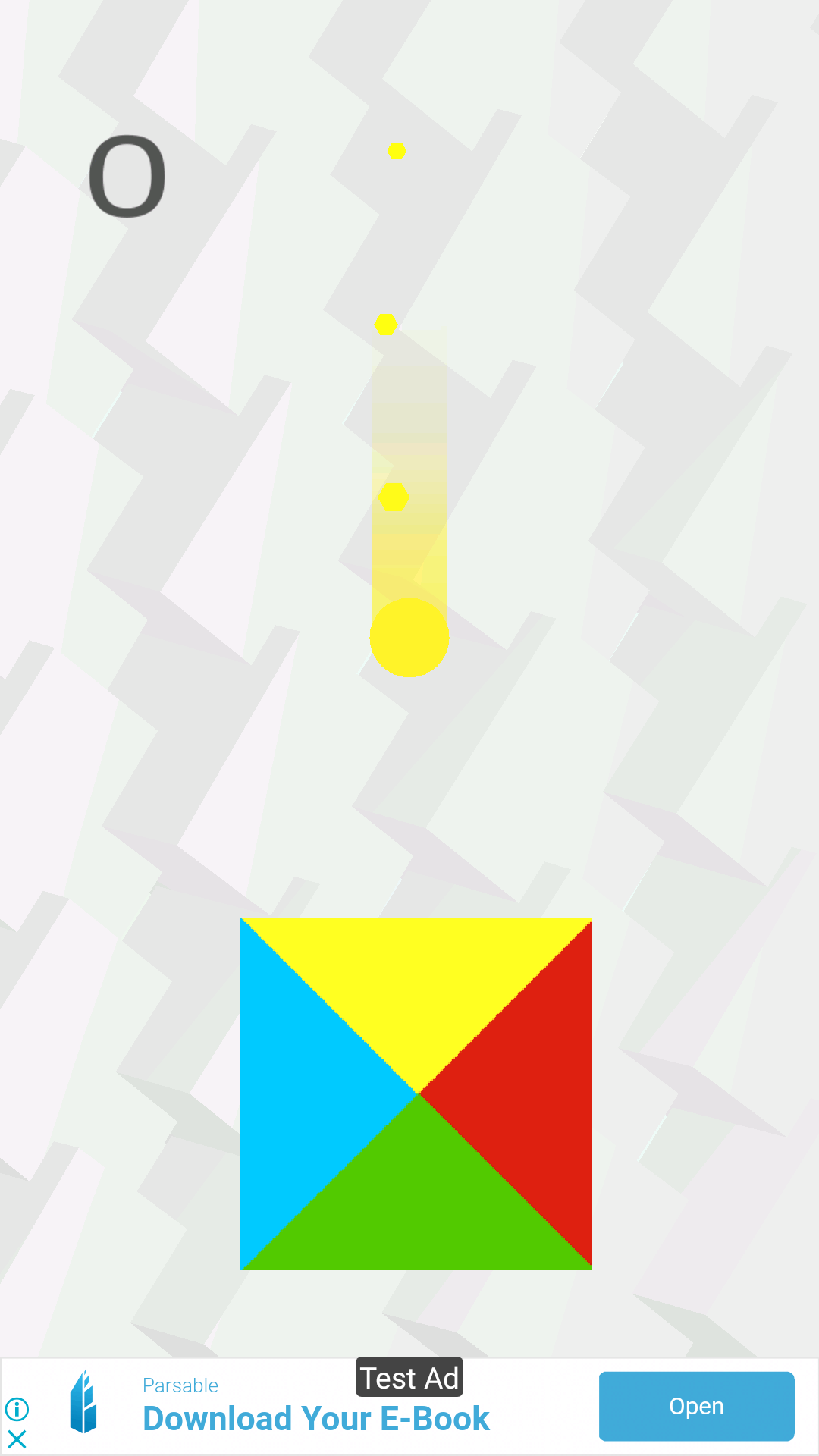
Task: Close the bottom banner ad
Action: tap(17, 1439)
